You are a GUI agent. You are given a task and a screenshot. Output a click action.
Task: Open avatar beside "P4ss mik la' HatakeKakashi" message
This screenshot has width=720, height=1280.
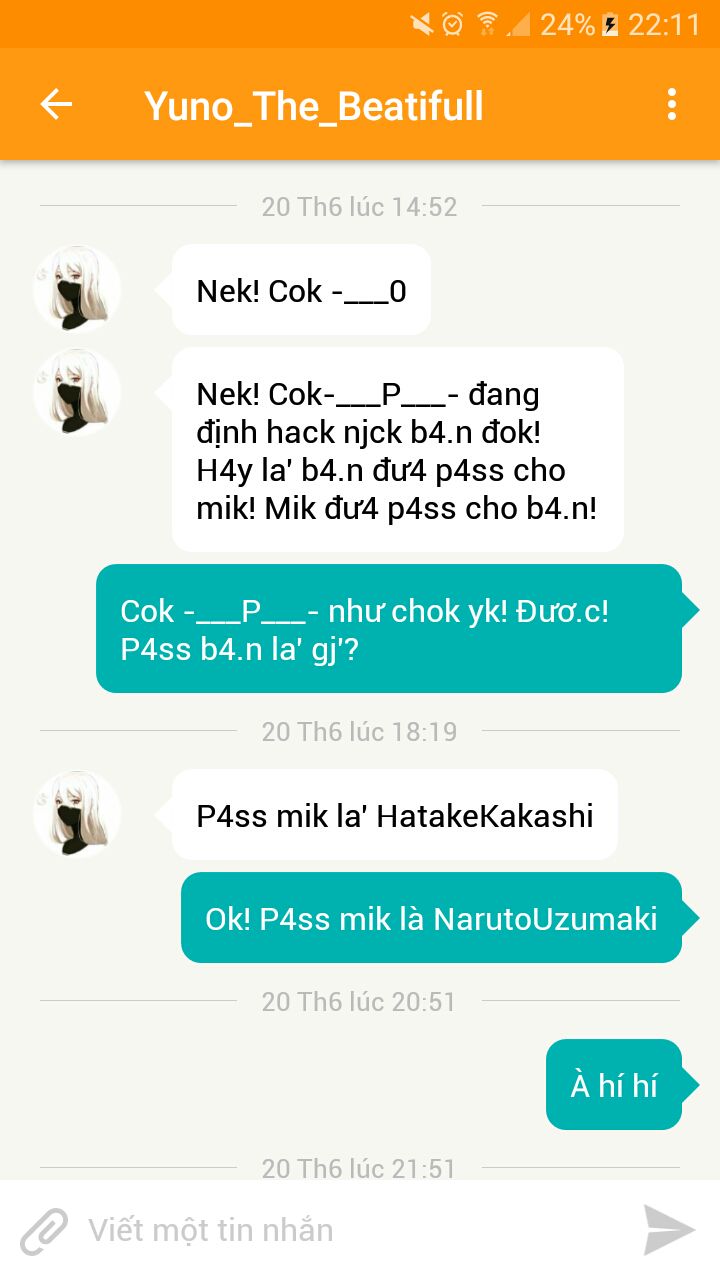[x=77, y=814]
